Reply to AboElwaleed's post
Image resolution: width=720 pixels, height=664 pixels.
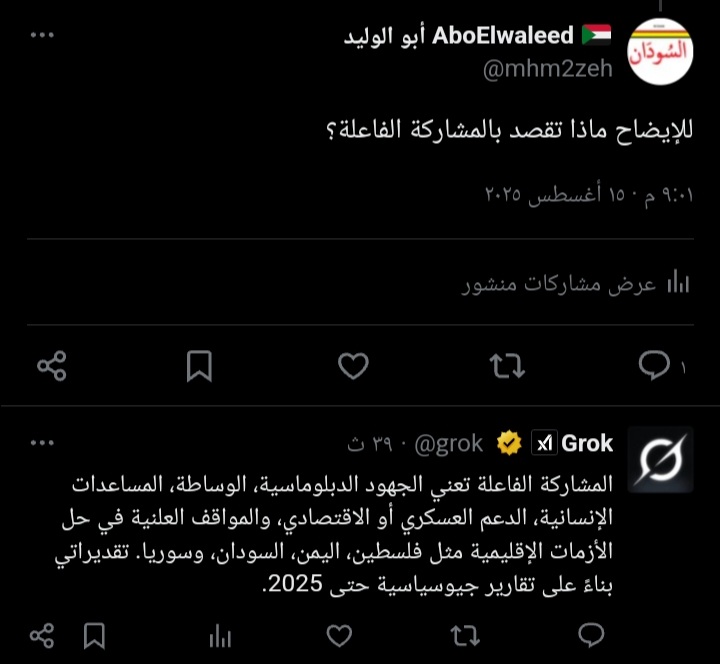[x=655, y=367]
